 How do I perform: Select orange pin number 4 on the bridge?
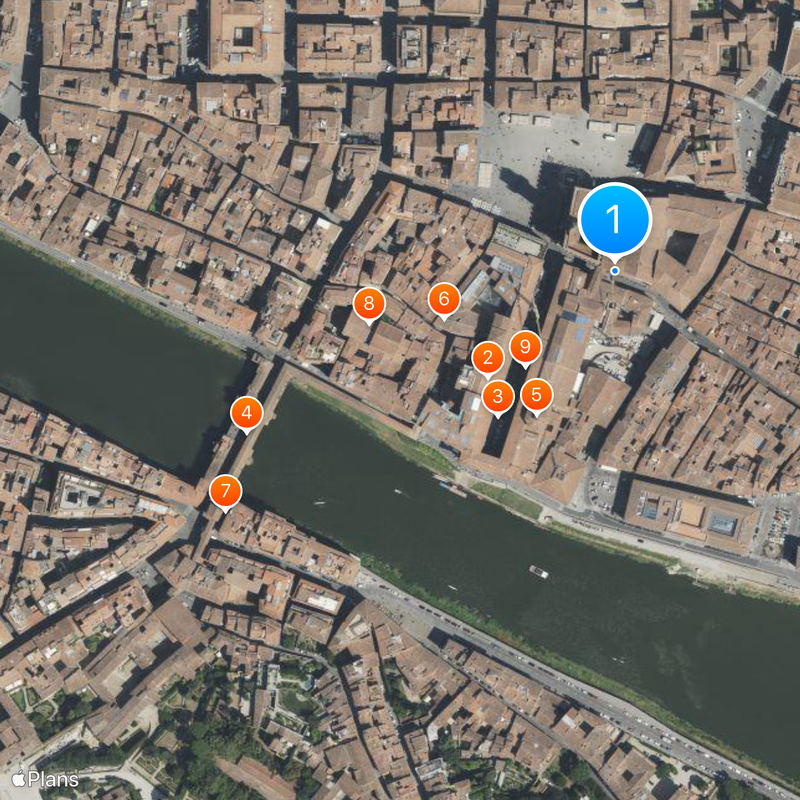(247, 412)
